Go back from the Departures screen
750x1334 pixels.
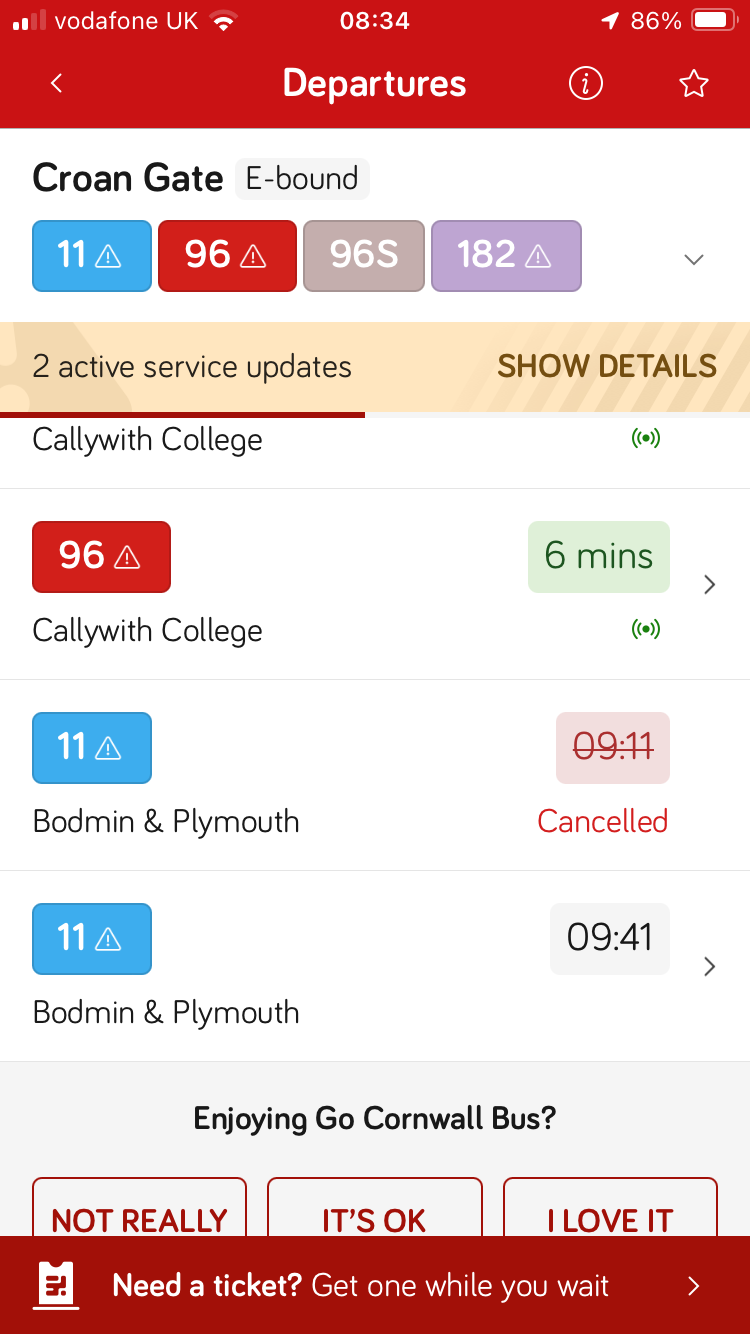pos(57,84)
